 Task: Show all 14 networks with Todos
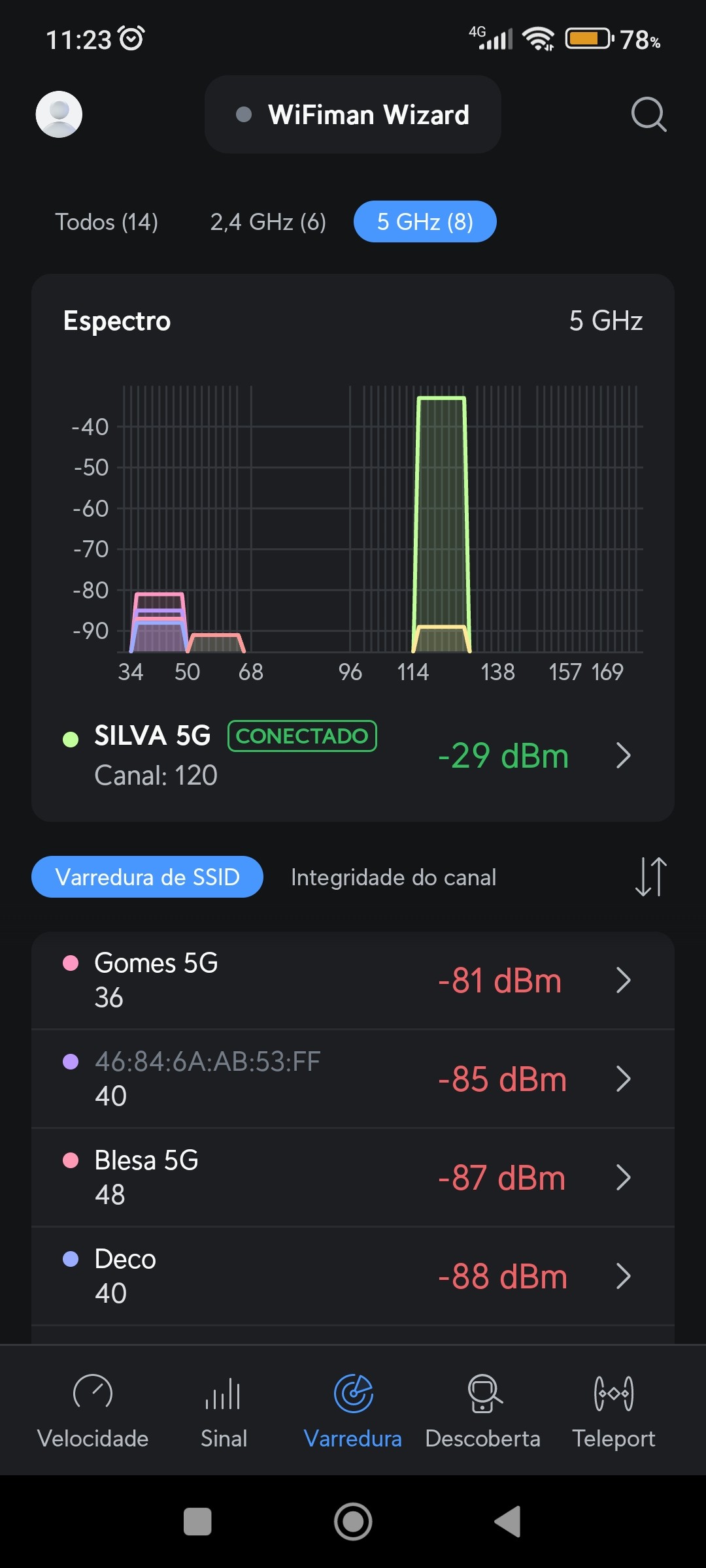pyautogui.click(x=107, y=222)
